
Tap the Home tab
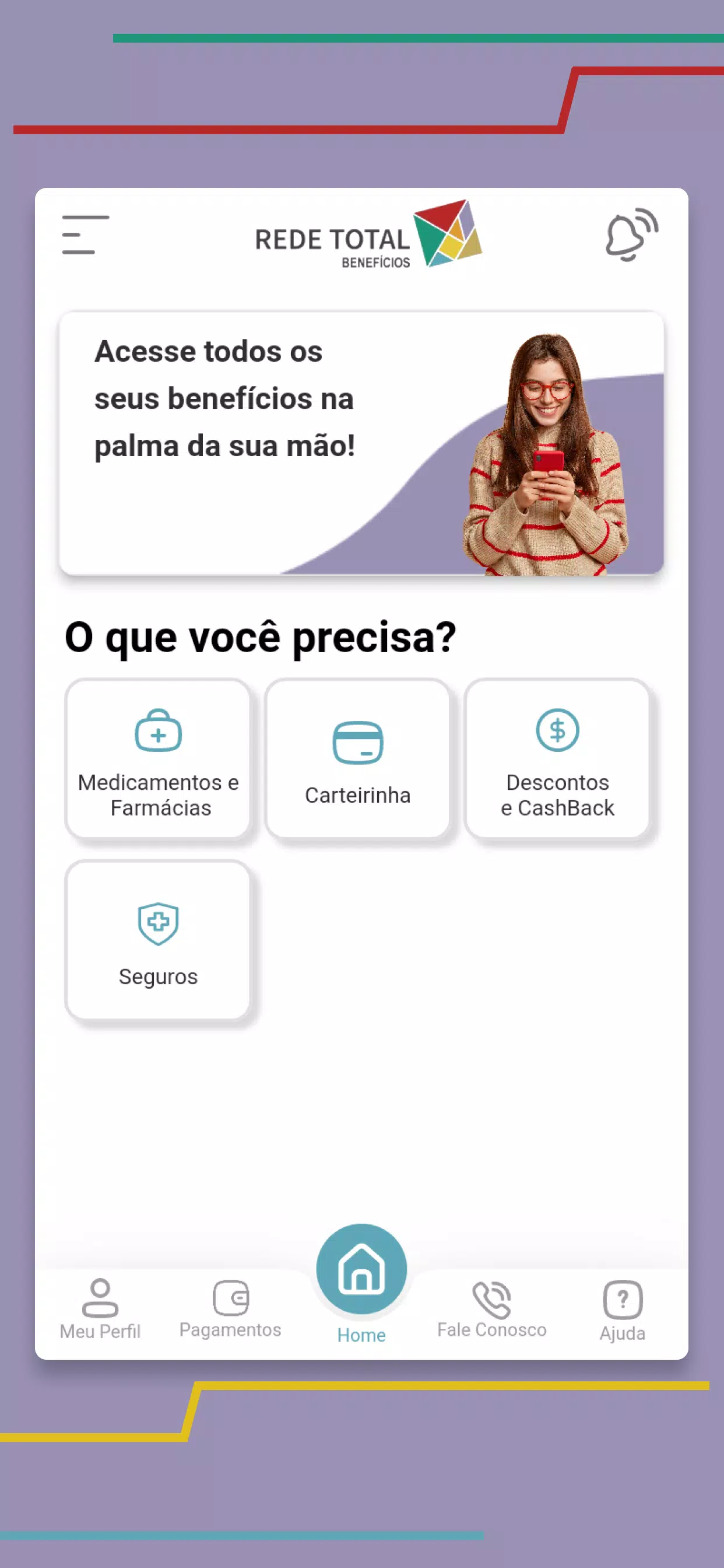[x=361, y=1283]
